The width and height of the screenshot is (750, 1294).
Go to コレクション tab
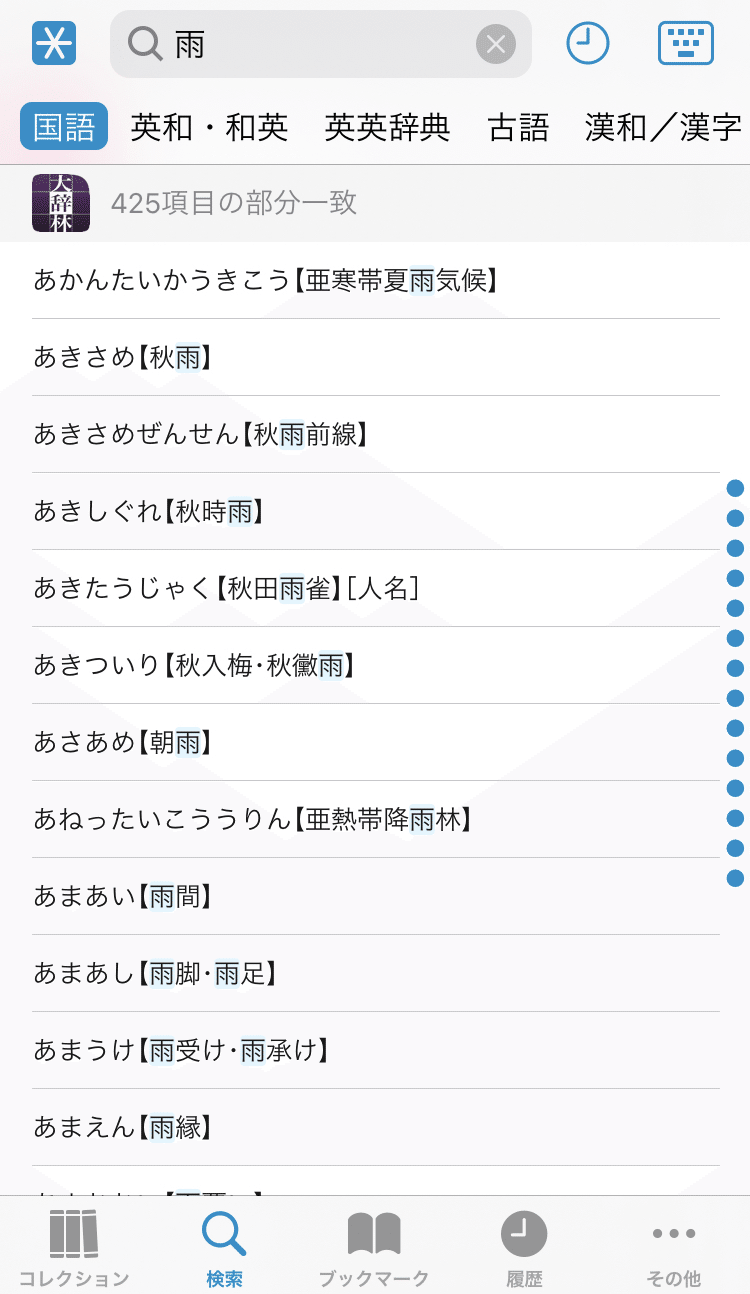[x=74, y=1248]
